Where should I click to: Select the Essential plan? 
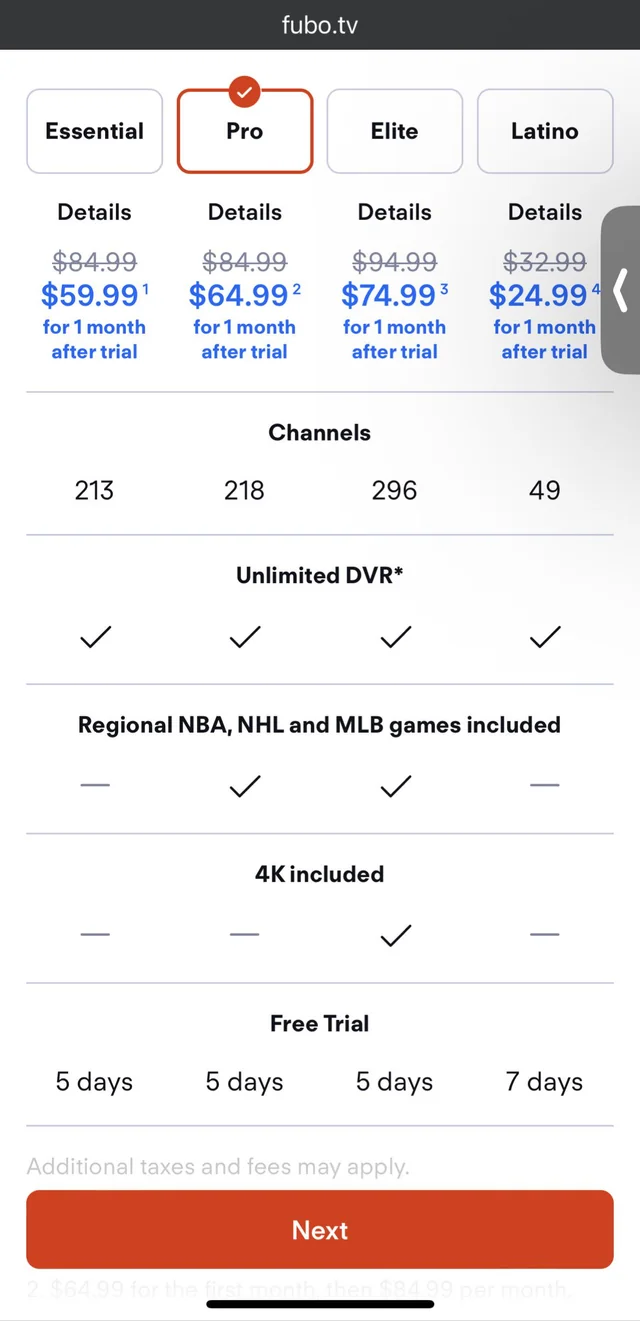click(x=95, y=131)
